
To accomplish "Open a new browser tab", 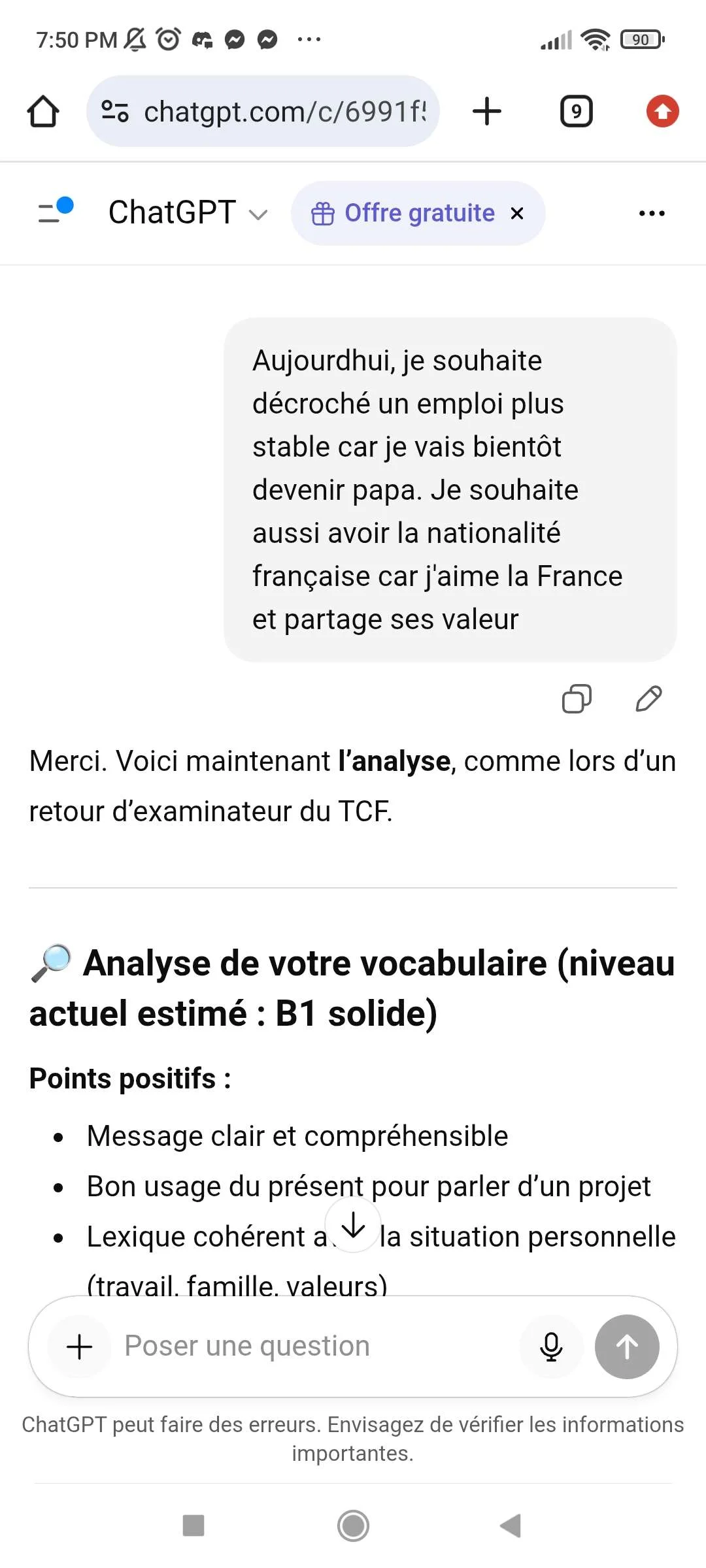I will 487,112.
